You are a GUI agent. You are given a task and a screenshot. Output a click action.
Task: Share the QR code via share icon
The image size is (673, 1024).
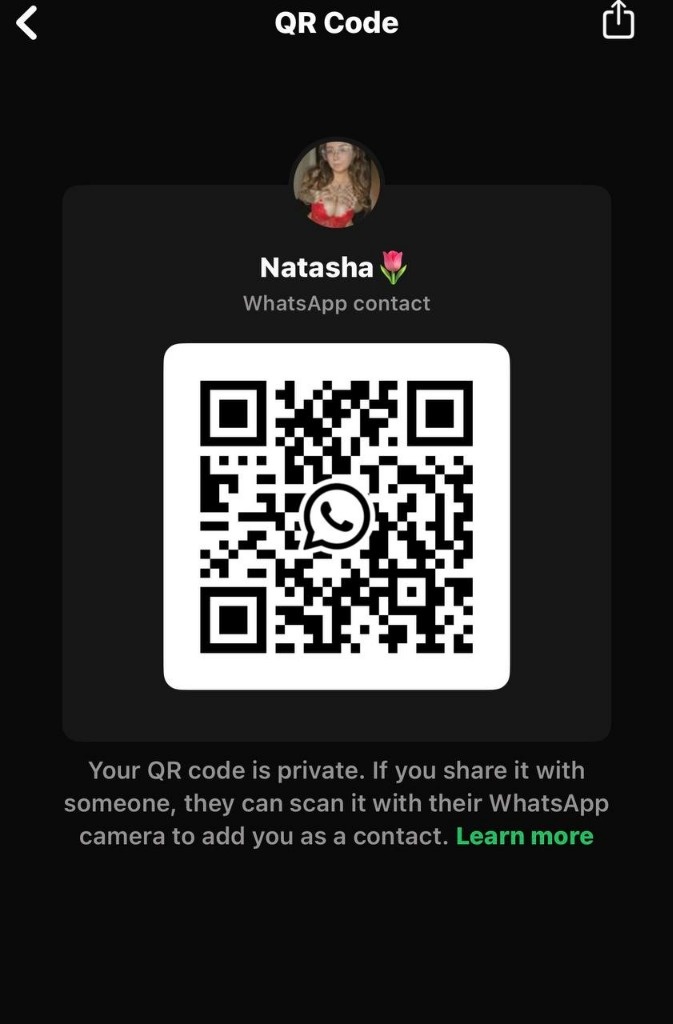pyautogui.click(x=618, y=20)
